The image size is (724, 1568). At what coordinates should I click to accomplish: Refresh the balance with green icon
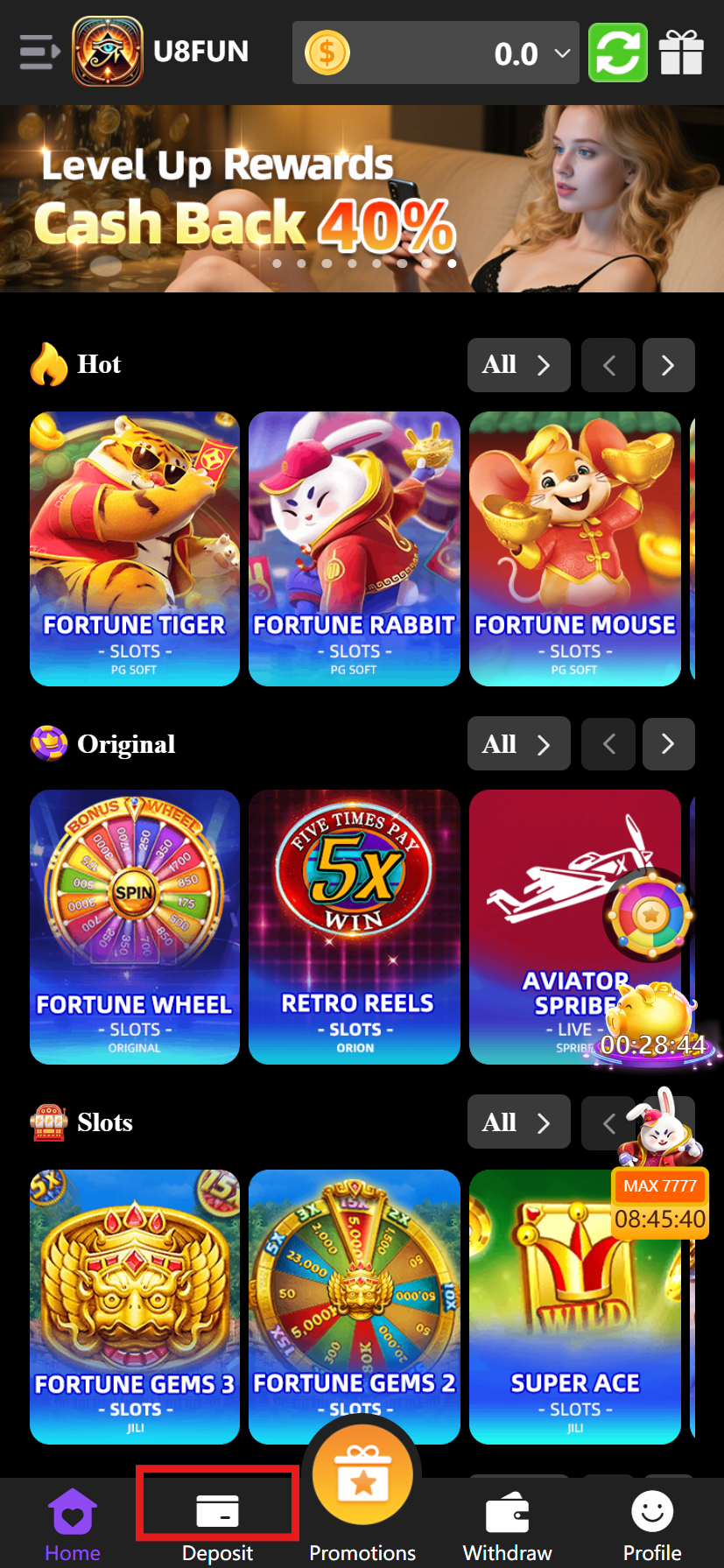pos(618,53)
